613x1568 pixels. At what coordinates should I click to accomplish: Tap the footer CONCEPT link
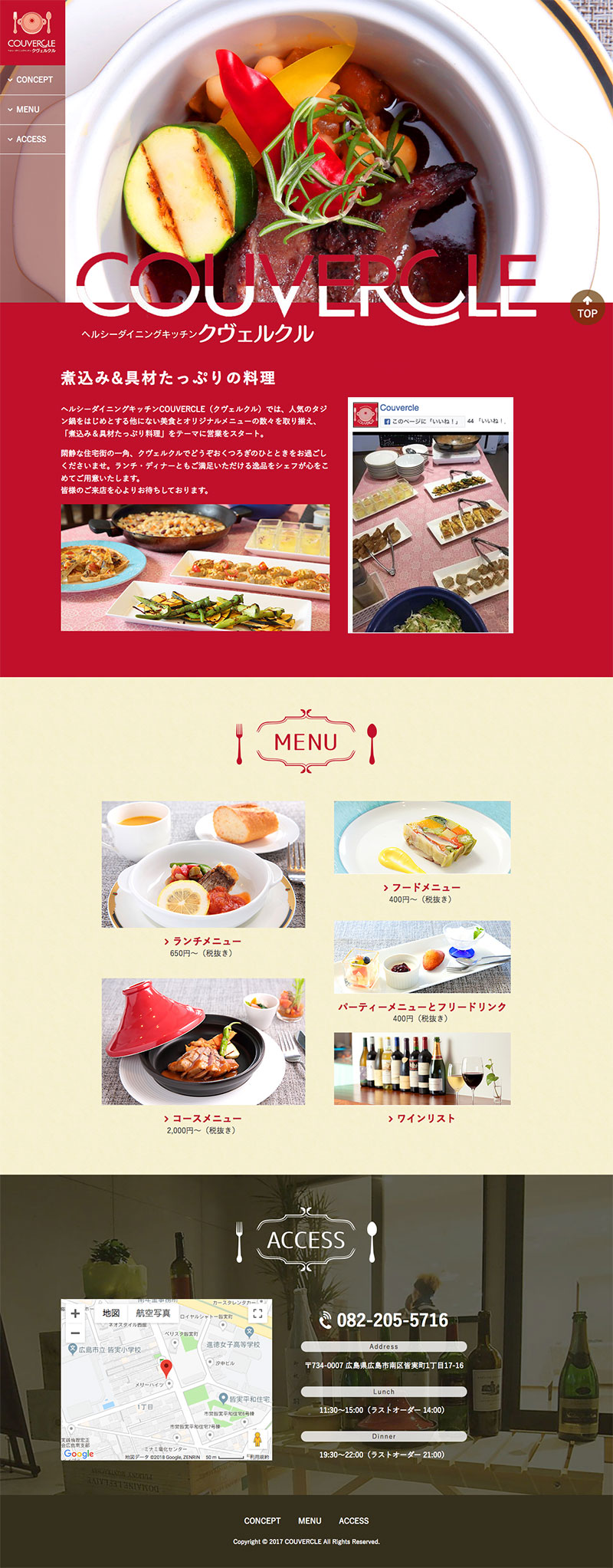(x=262, y=1520)
